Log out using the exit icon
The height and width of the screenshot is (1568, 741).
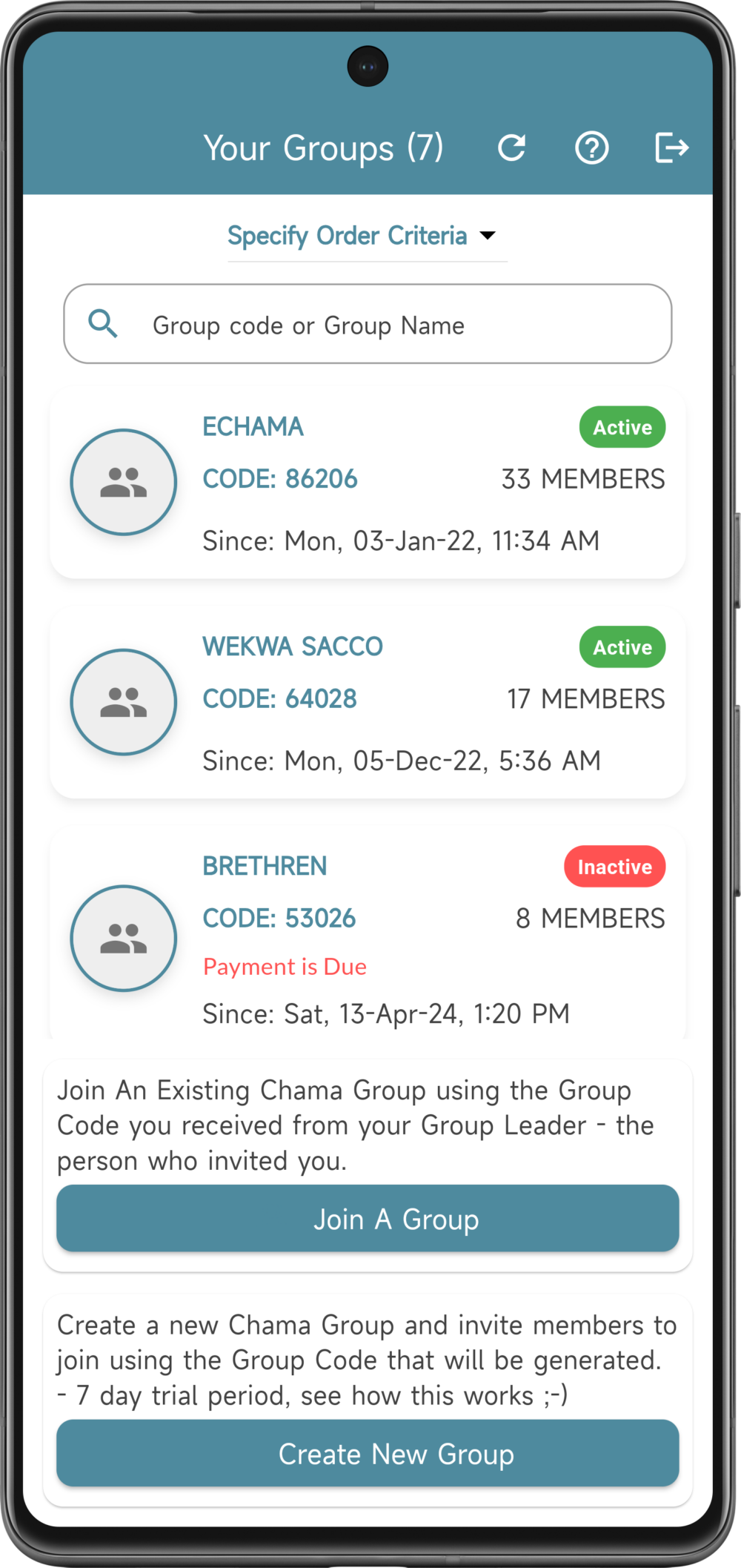pyautogui.click(x=673, y=148)
